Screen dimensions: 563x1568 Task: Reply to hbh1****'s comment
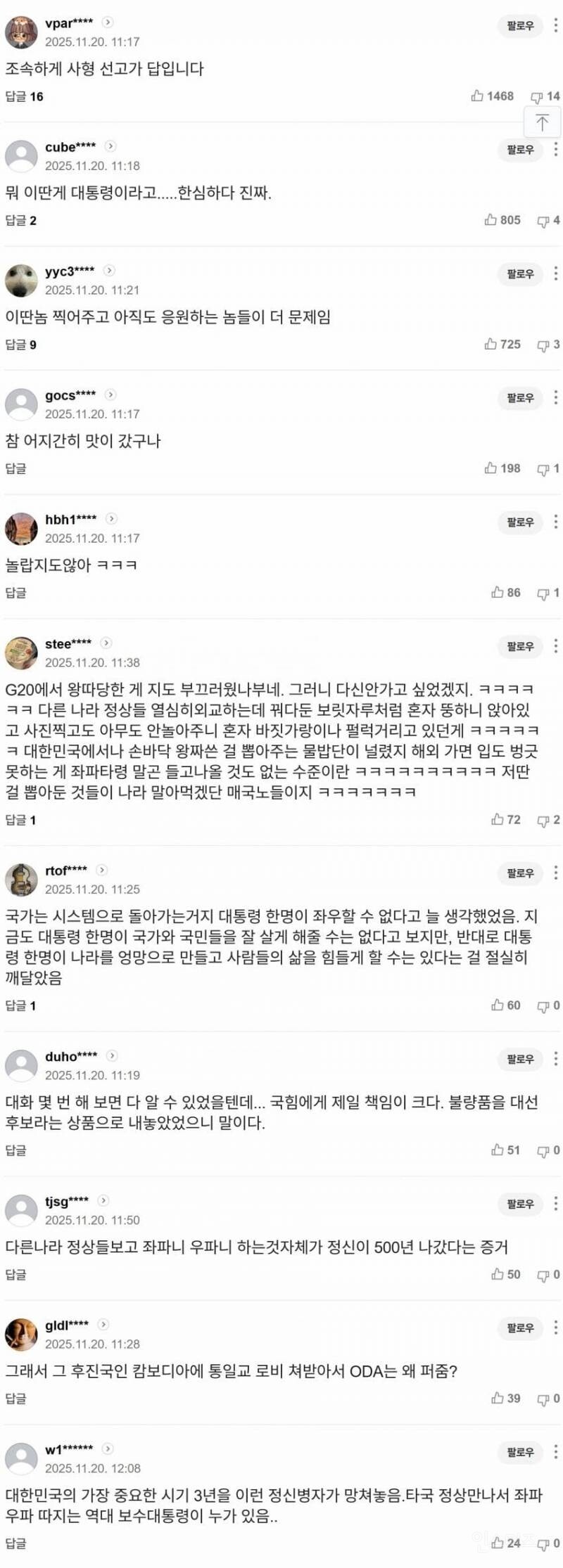tap(15, 593)
